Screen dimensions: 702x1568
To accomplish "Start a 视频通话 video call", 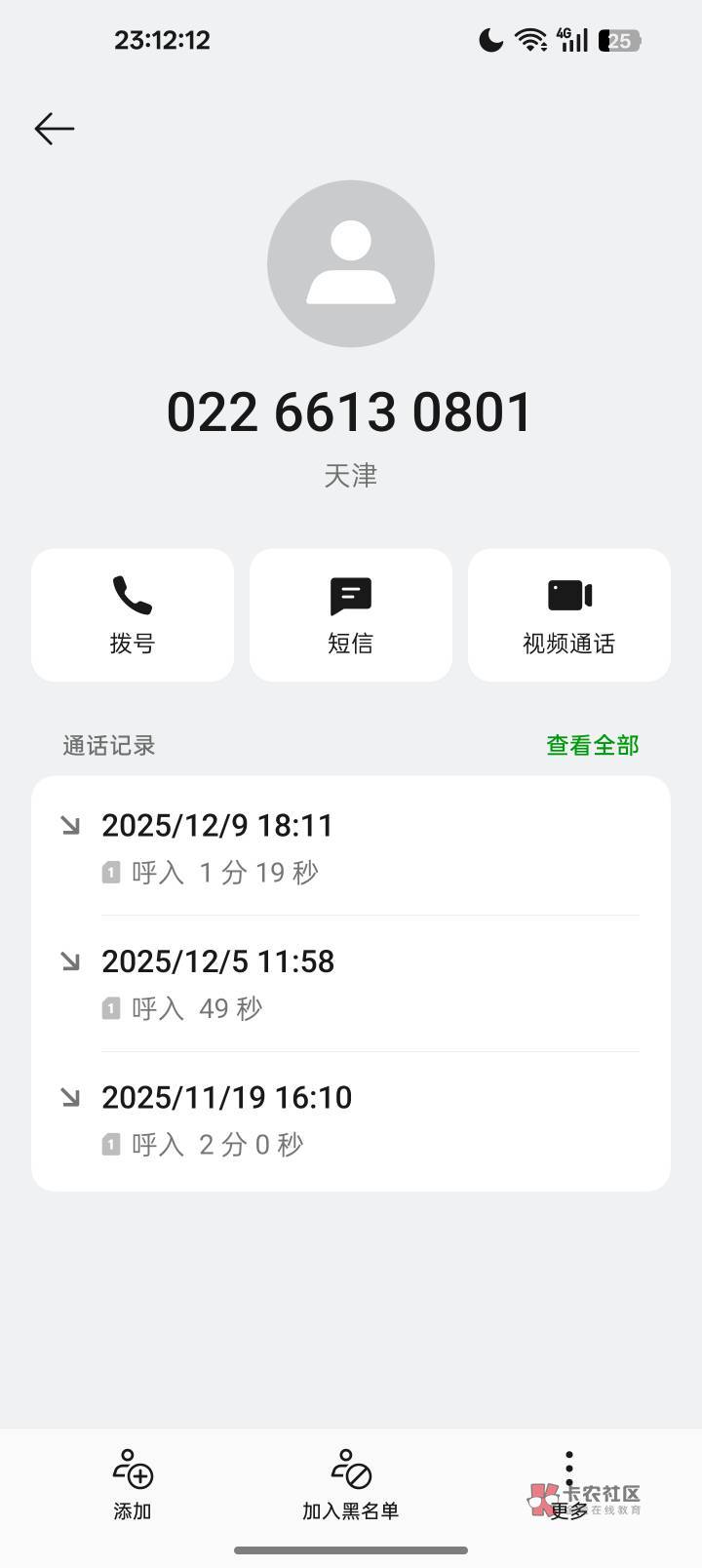I will point(569,615).
